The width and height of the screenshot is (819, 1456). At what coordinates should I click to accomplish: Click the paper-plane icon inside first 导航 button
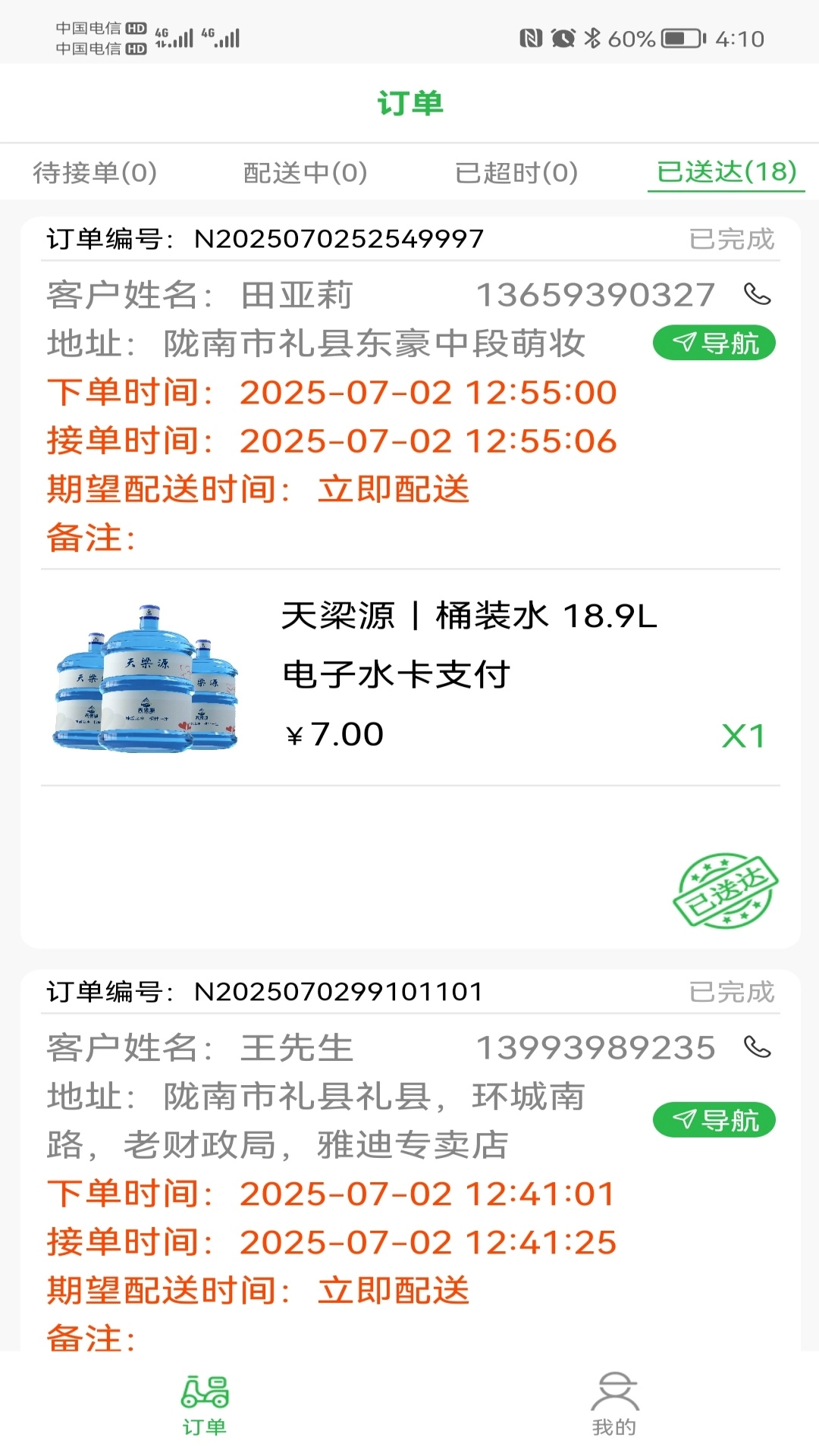tap(683, 343)
